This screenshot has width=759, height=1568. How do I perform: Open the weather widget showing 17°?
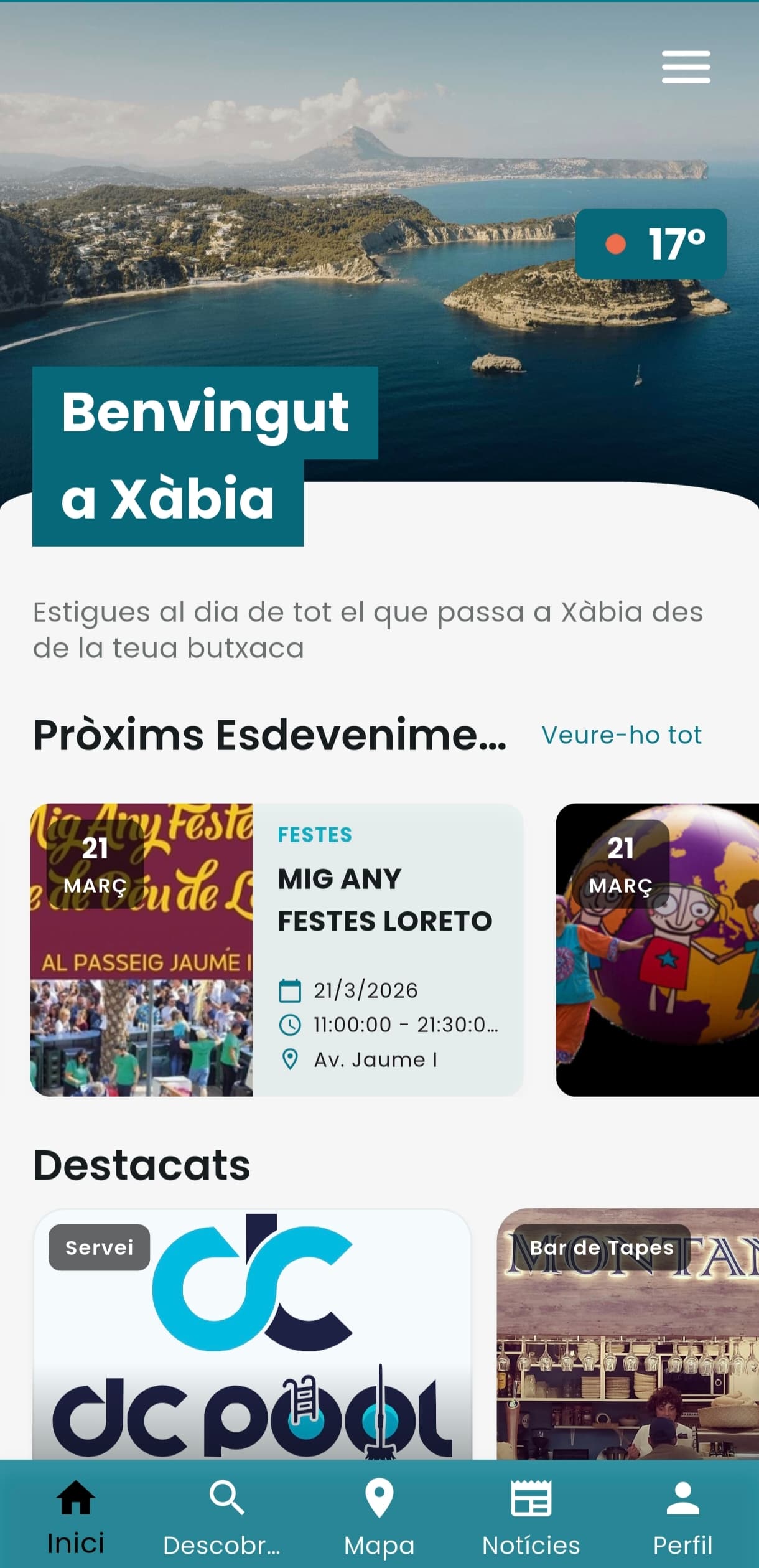point(650,243)
